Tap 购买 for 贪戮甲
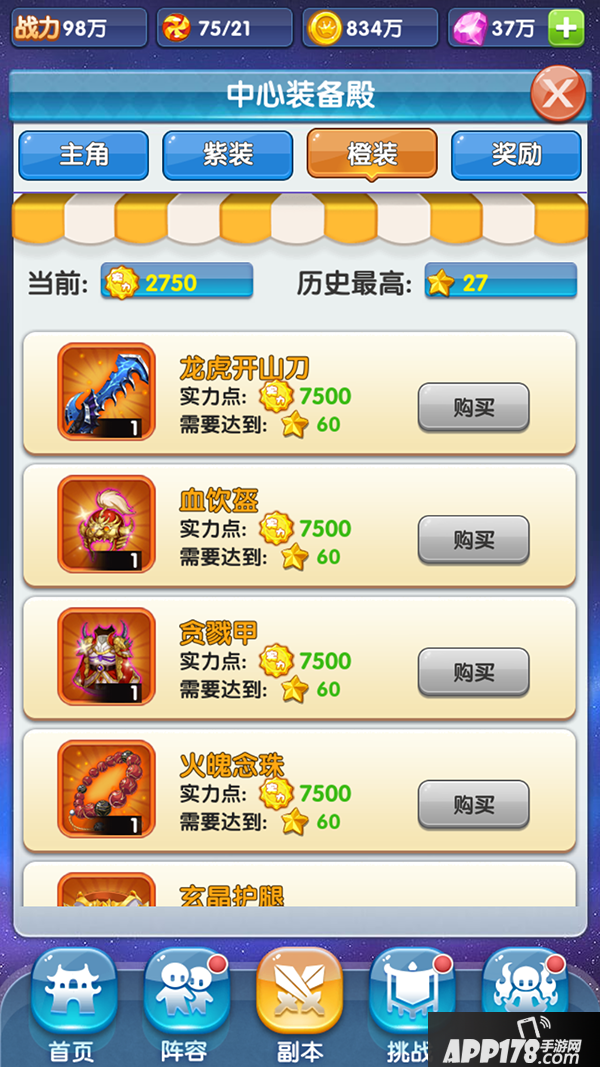Screen dimensions: 600x1067 473,672
